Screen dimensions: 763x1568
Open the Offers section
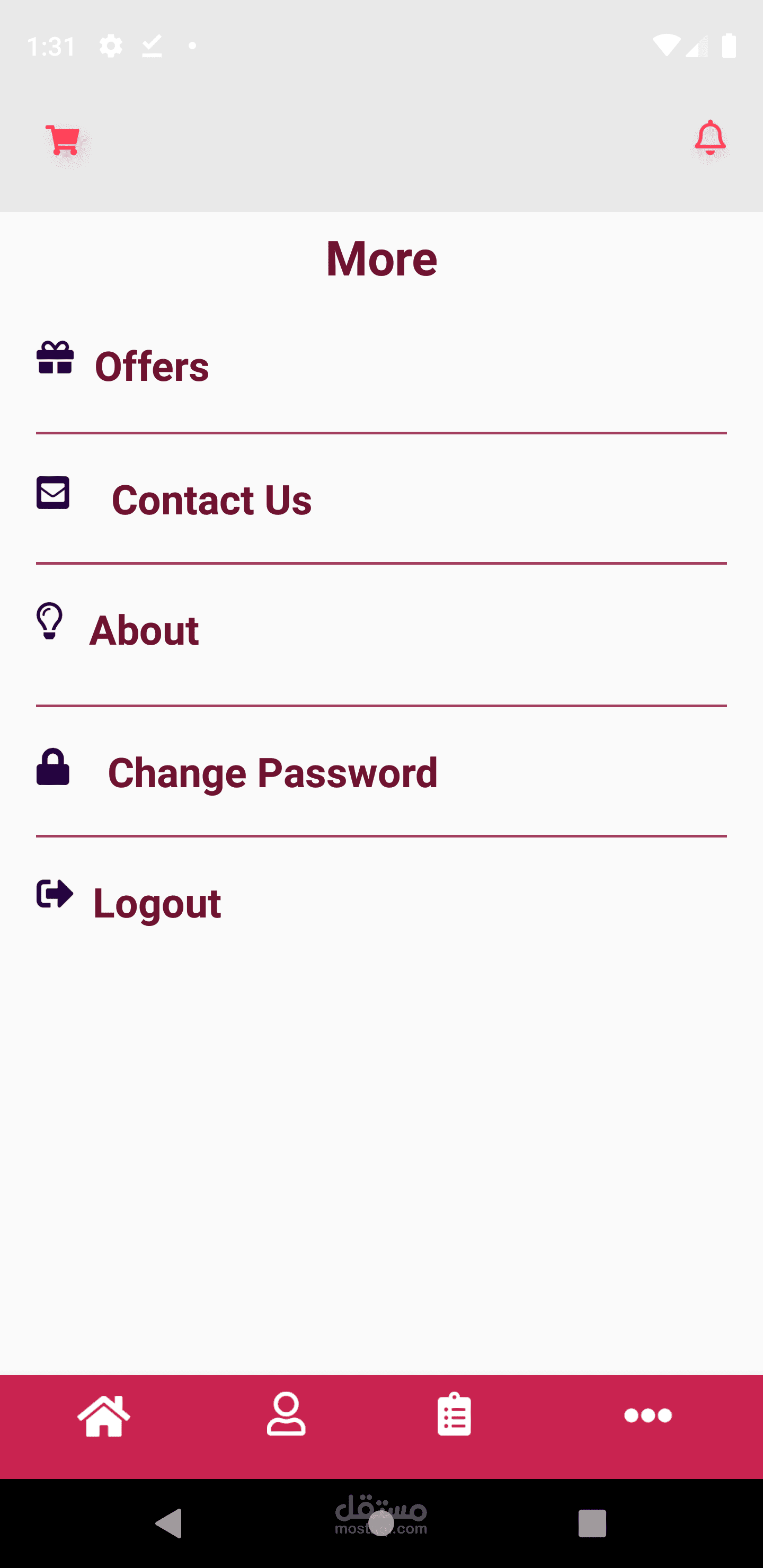152,367
